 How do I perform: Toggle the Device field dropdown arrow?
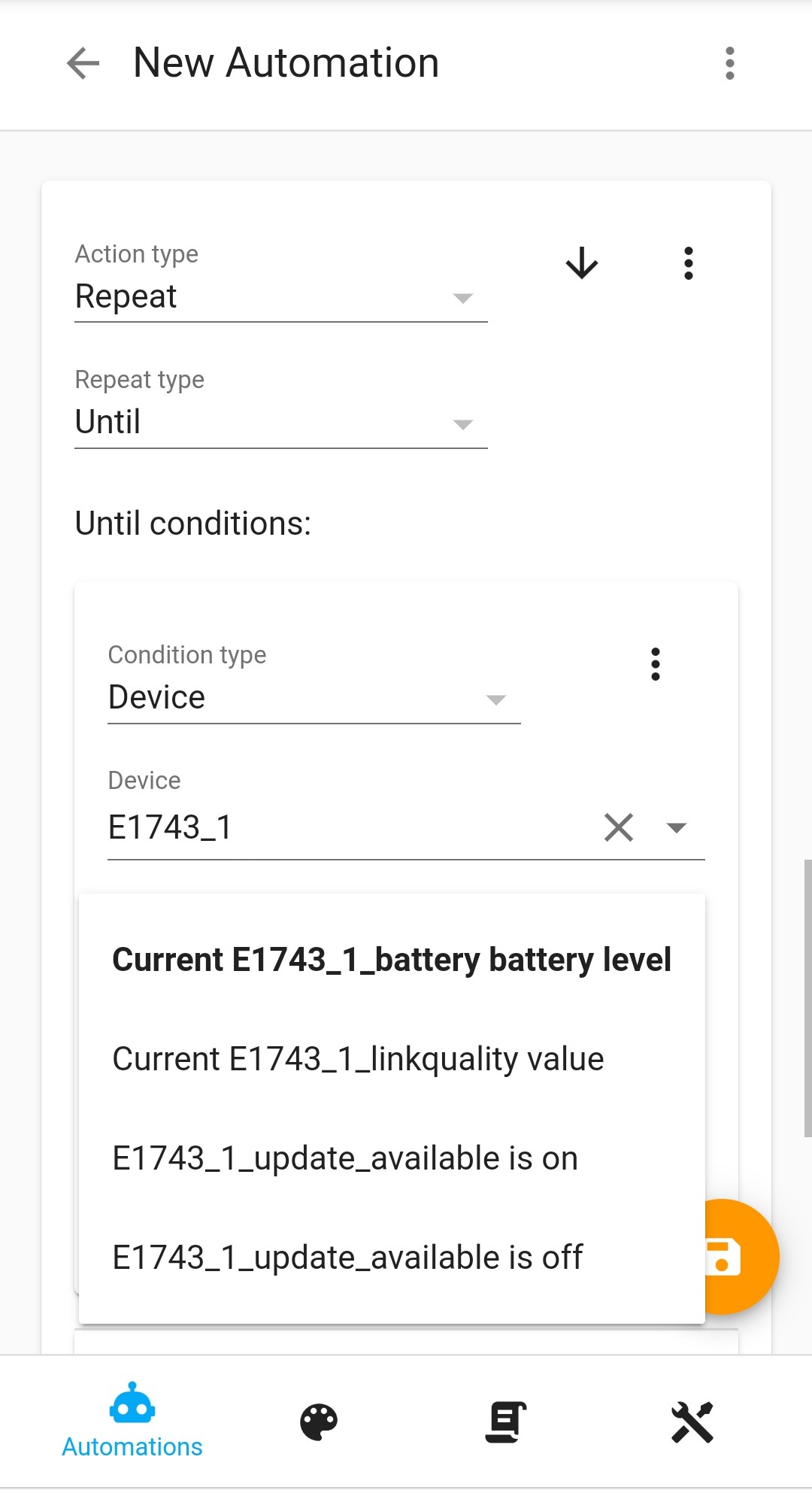[x=677, y=828]
